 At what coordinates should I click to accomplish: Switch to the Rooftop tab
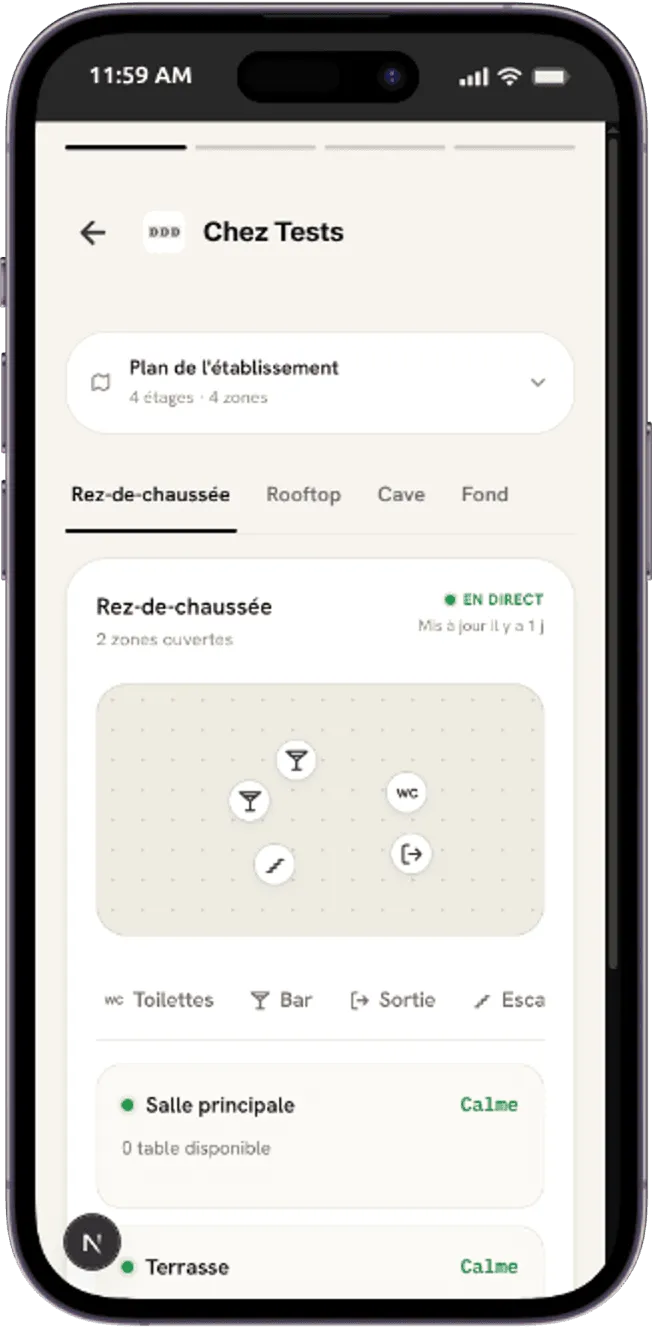303,494
